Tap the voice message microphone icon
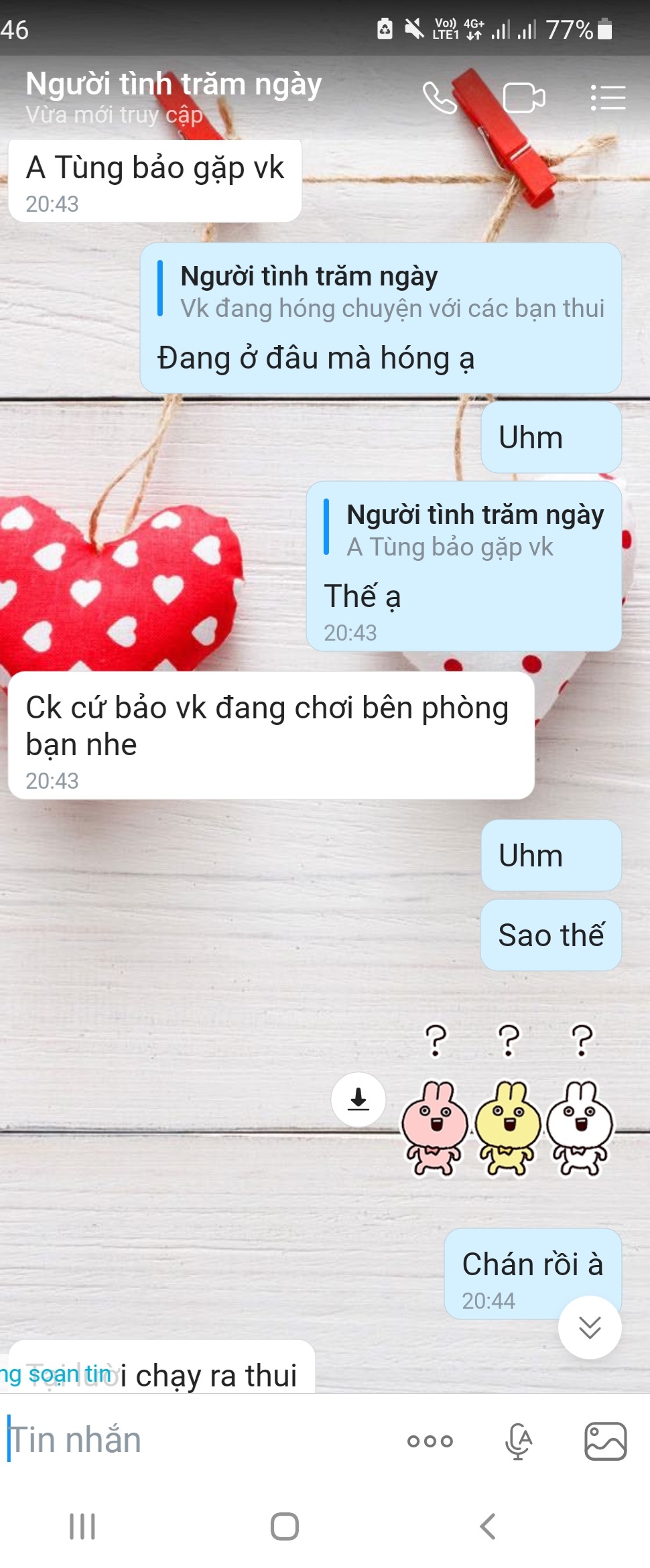 (519, 1441)
